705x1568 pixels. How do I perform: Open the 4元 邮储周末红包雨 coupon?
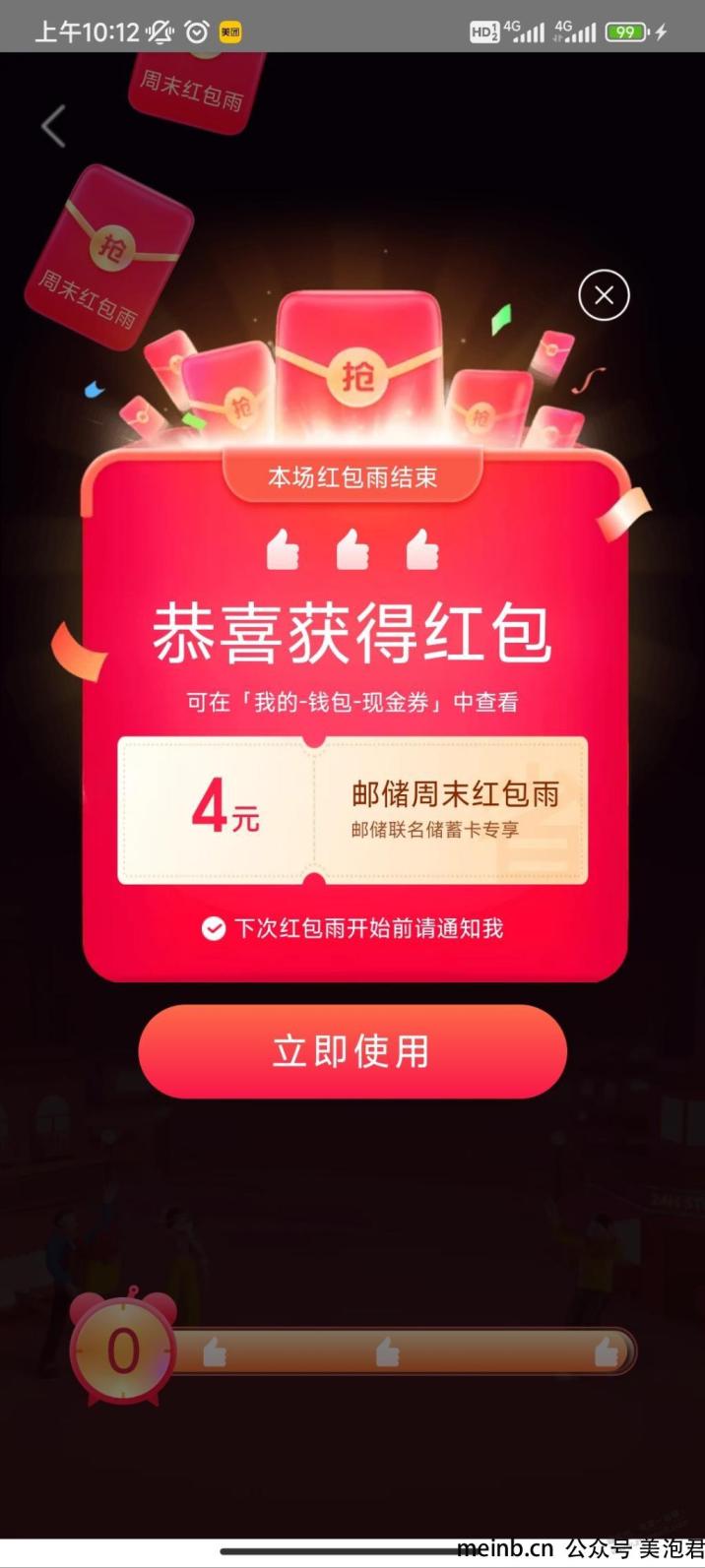352,810
